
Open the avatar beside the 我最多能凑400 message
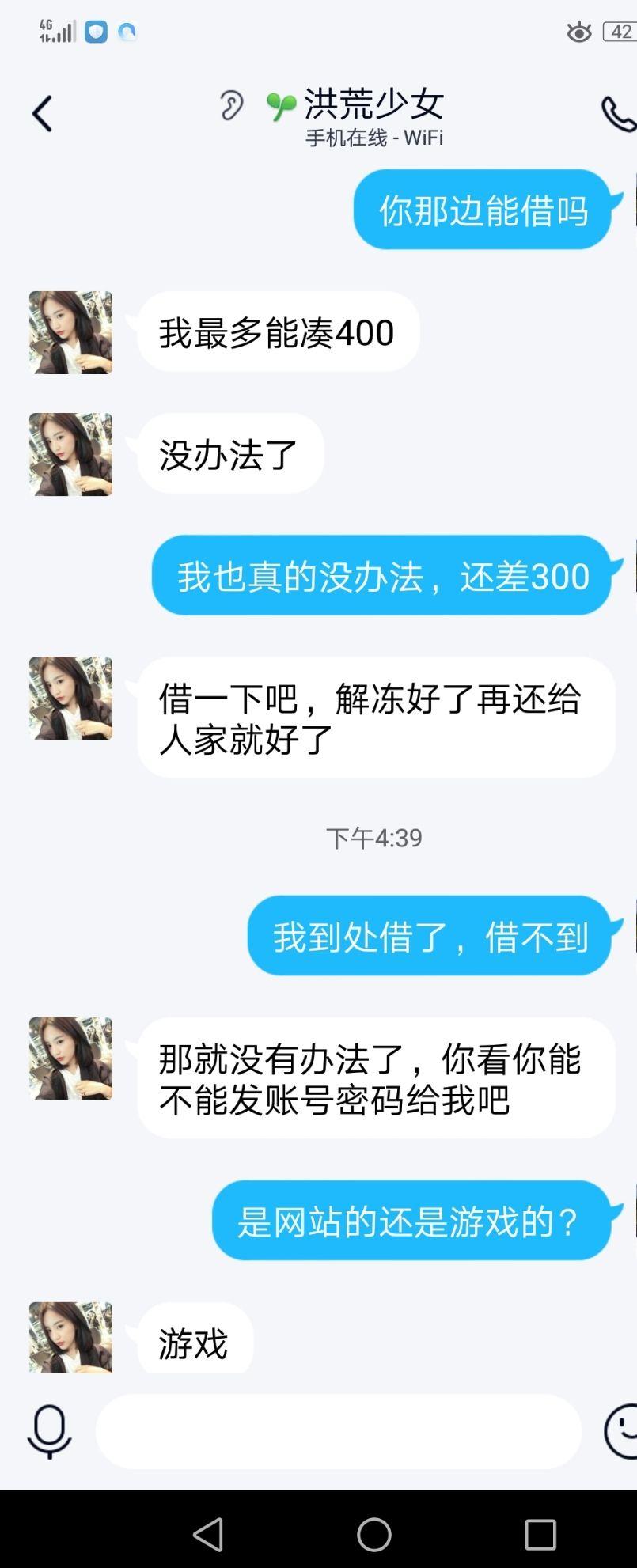[x=71, y=332]
